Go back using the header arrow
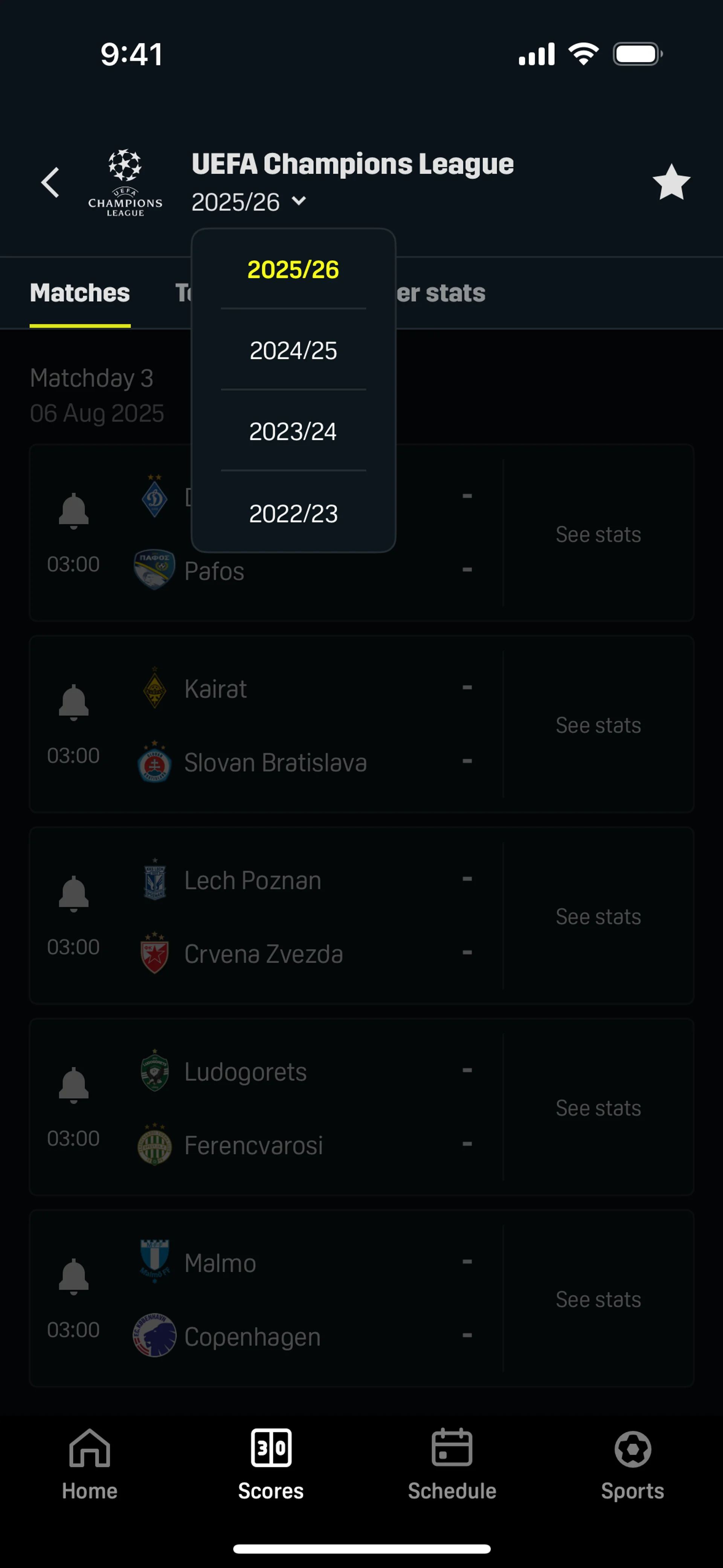The image size is (723, 1568). pos(50,183)
